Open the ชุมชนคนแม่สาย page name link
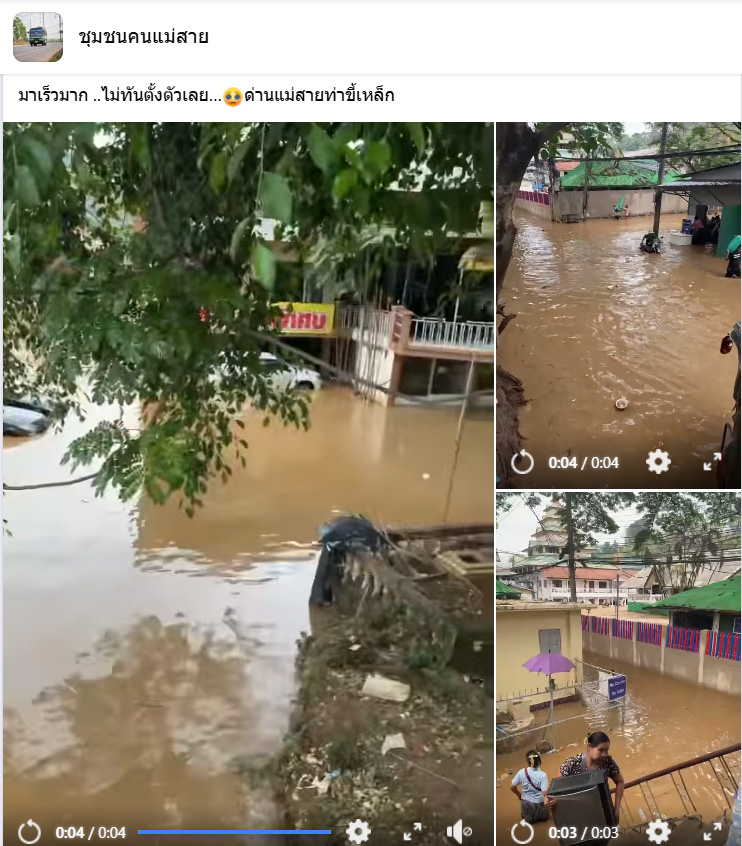742x846 pixels. pos(143,37)
